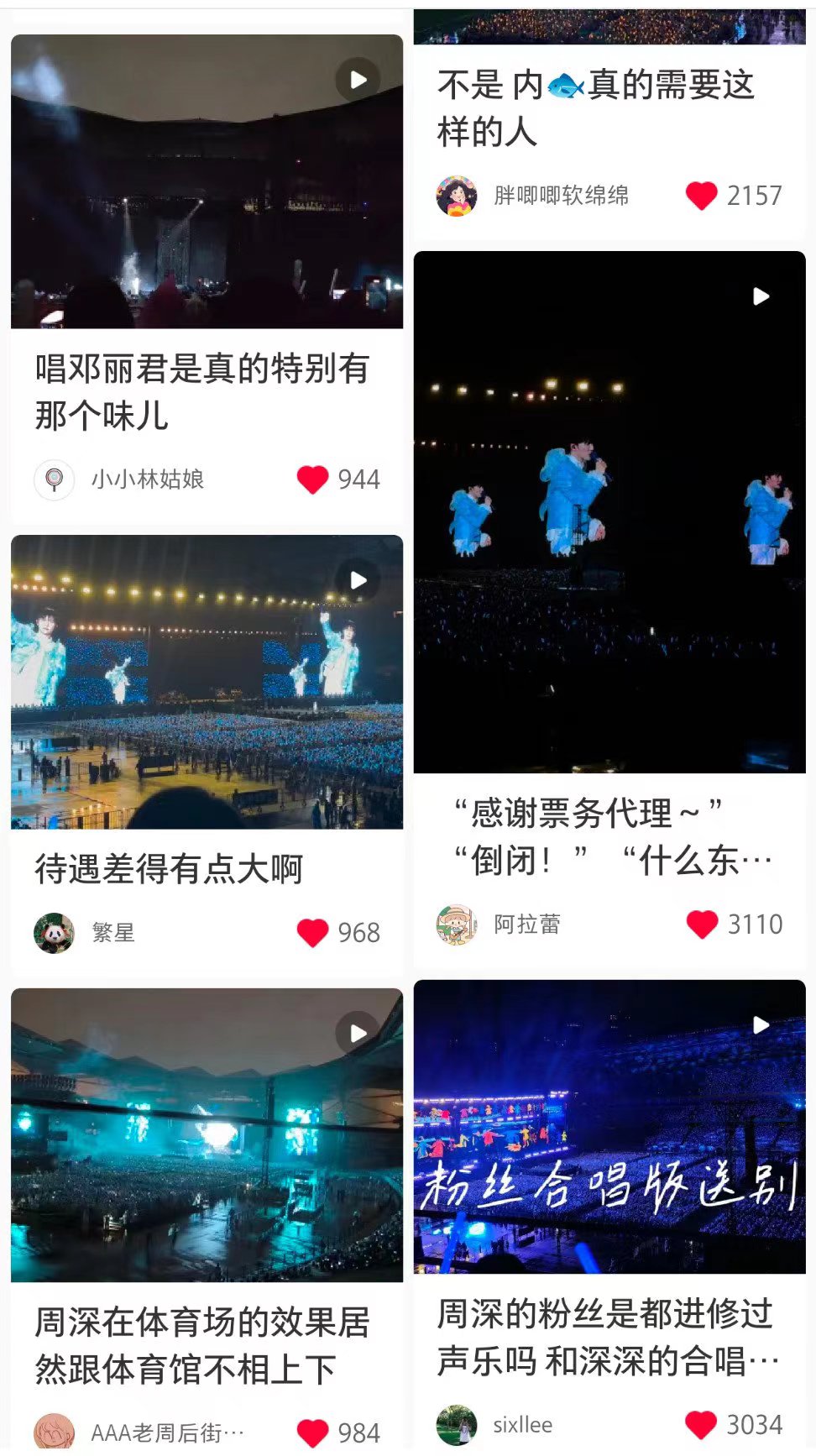Open the post 不是 内真的需要这样的人
This screenshot has height=1456, width=816.
[596, 107]
